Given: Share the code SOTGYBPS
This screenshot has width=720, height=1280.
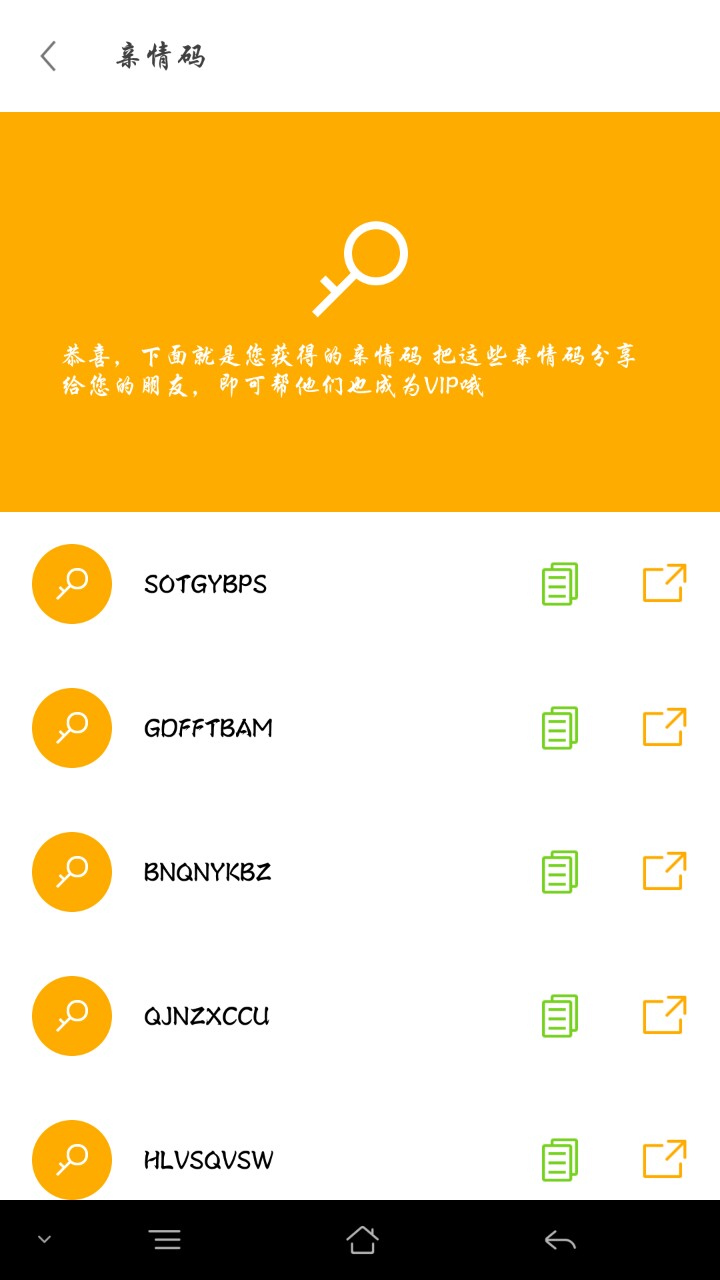Looking at the screenshot, I should 664,584.
